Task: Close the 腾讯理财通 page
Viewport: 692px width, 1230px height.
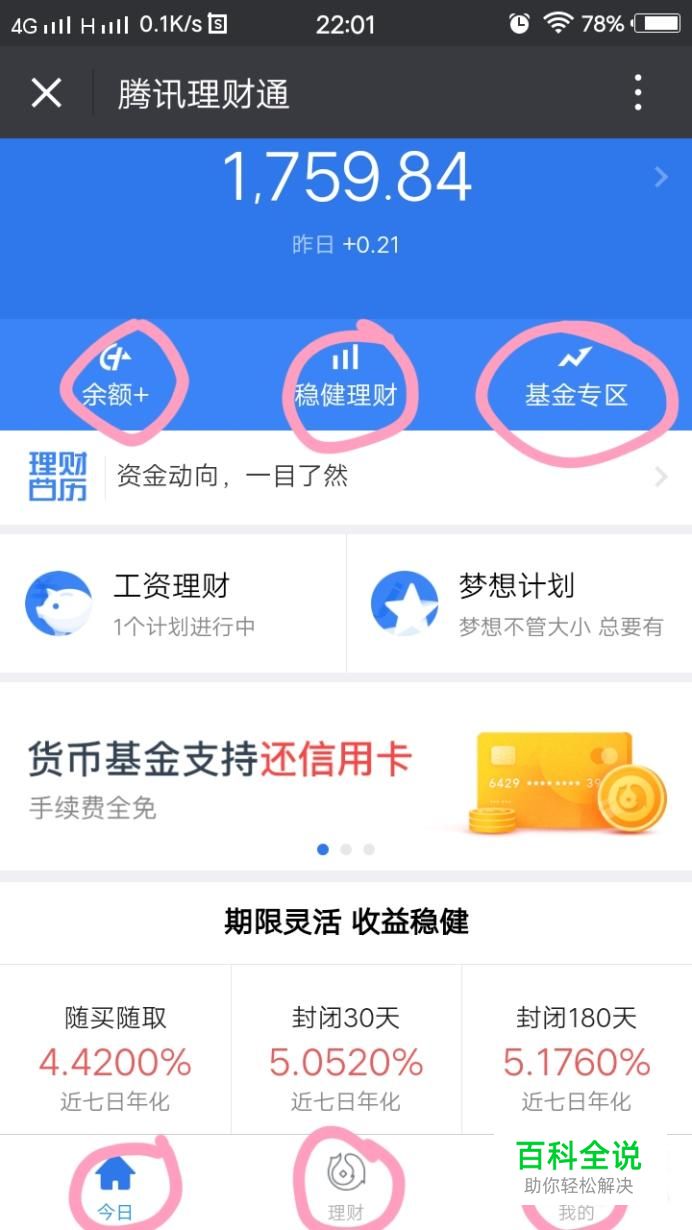Action: 46,93
